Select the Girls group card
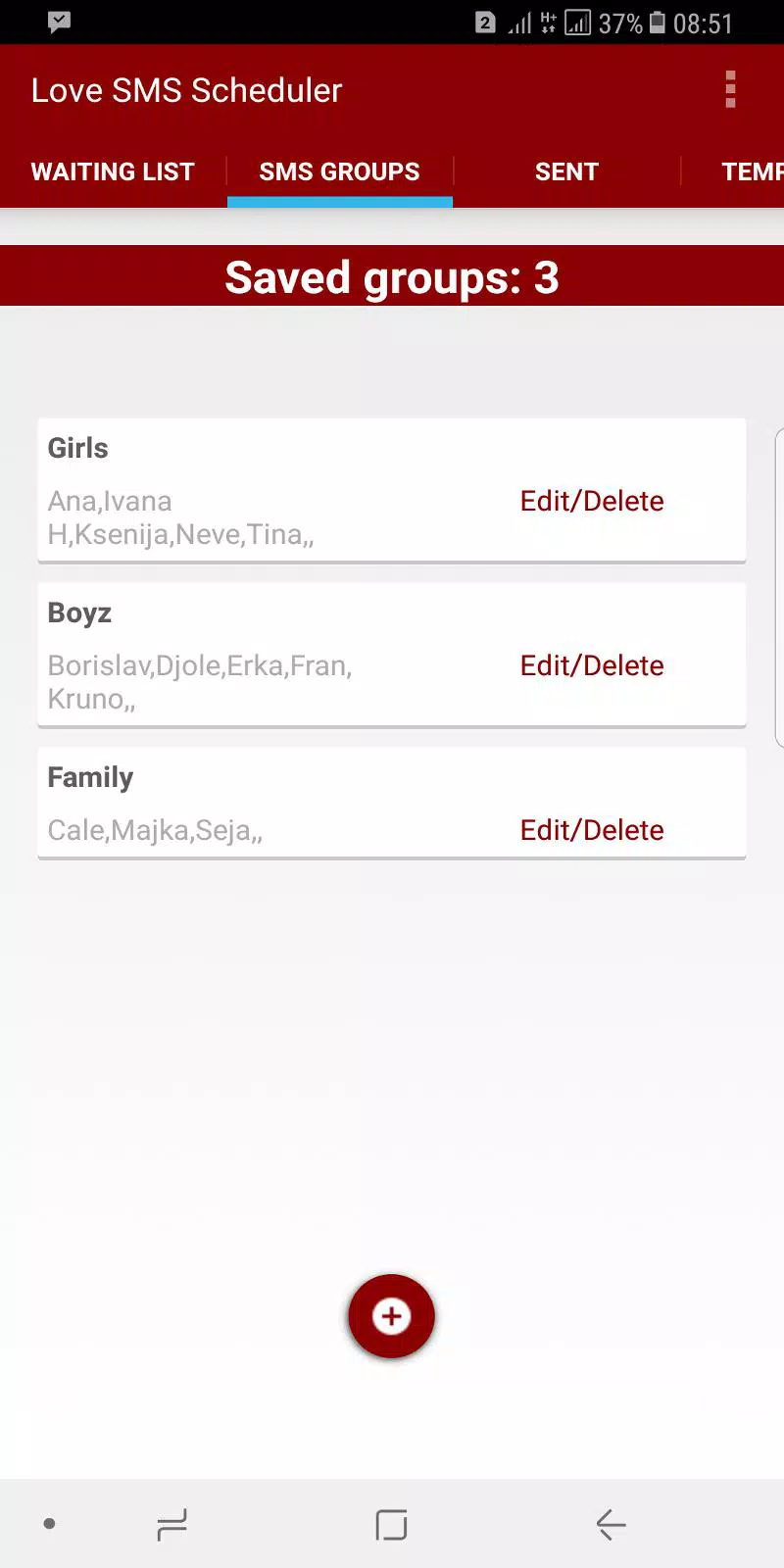 pyautogui.click(x=245, y=488)
